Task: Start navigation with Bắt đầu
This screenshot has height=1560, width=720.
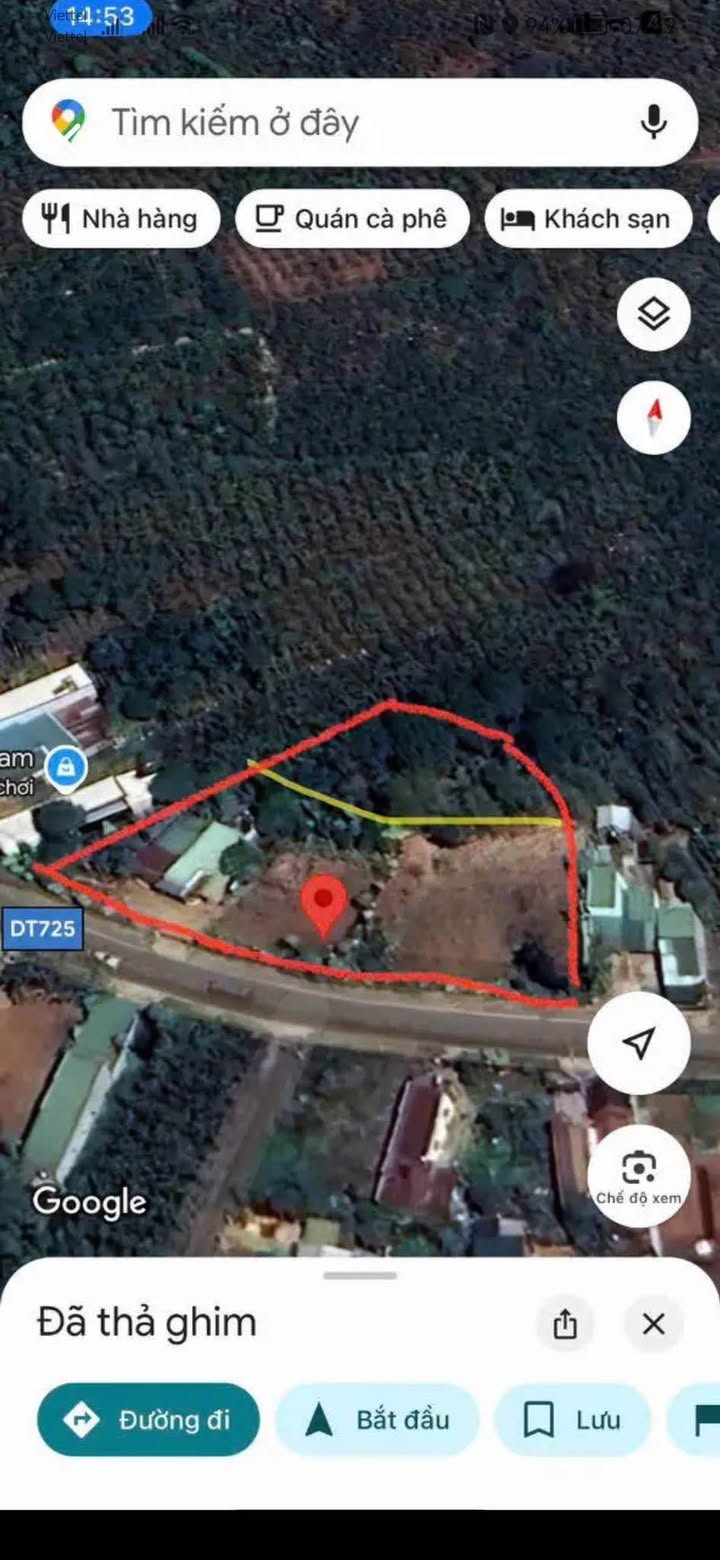Action: tap(378, 1419)
